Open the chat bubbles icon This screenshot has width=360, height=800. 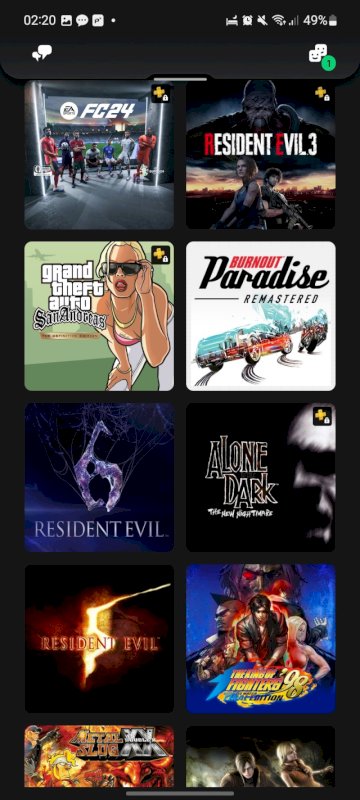[x=42, y=53]
